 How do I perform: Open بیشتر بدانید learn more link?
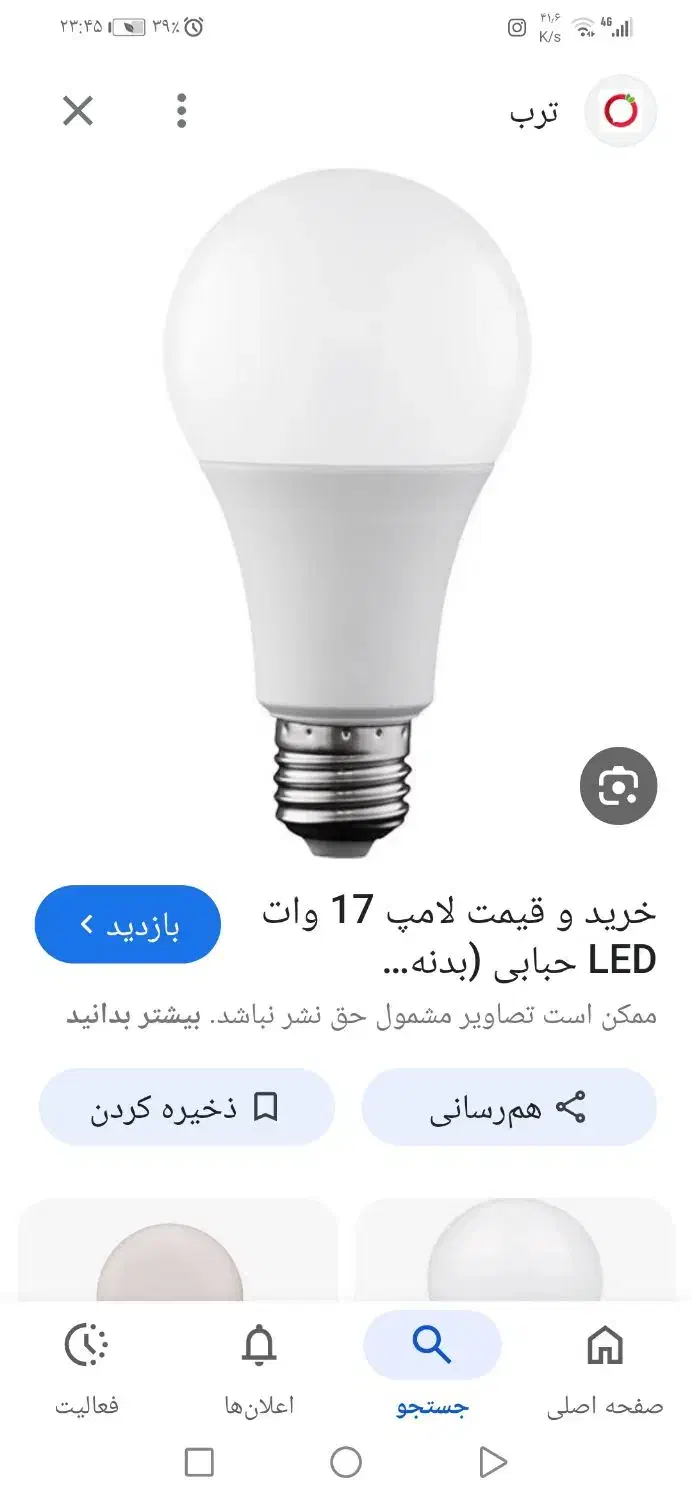click(134, 1016)
